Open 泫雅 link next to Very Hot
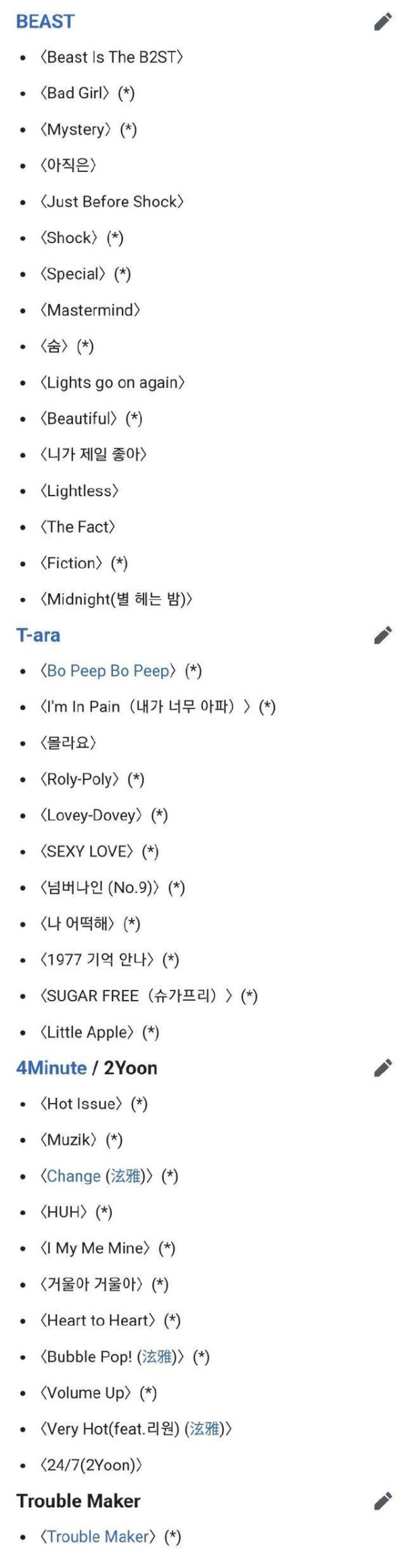The height and width of the screenshot is (1568, 406). tap(204, 1429)
